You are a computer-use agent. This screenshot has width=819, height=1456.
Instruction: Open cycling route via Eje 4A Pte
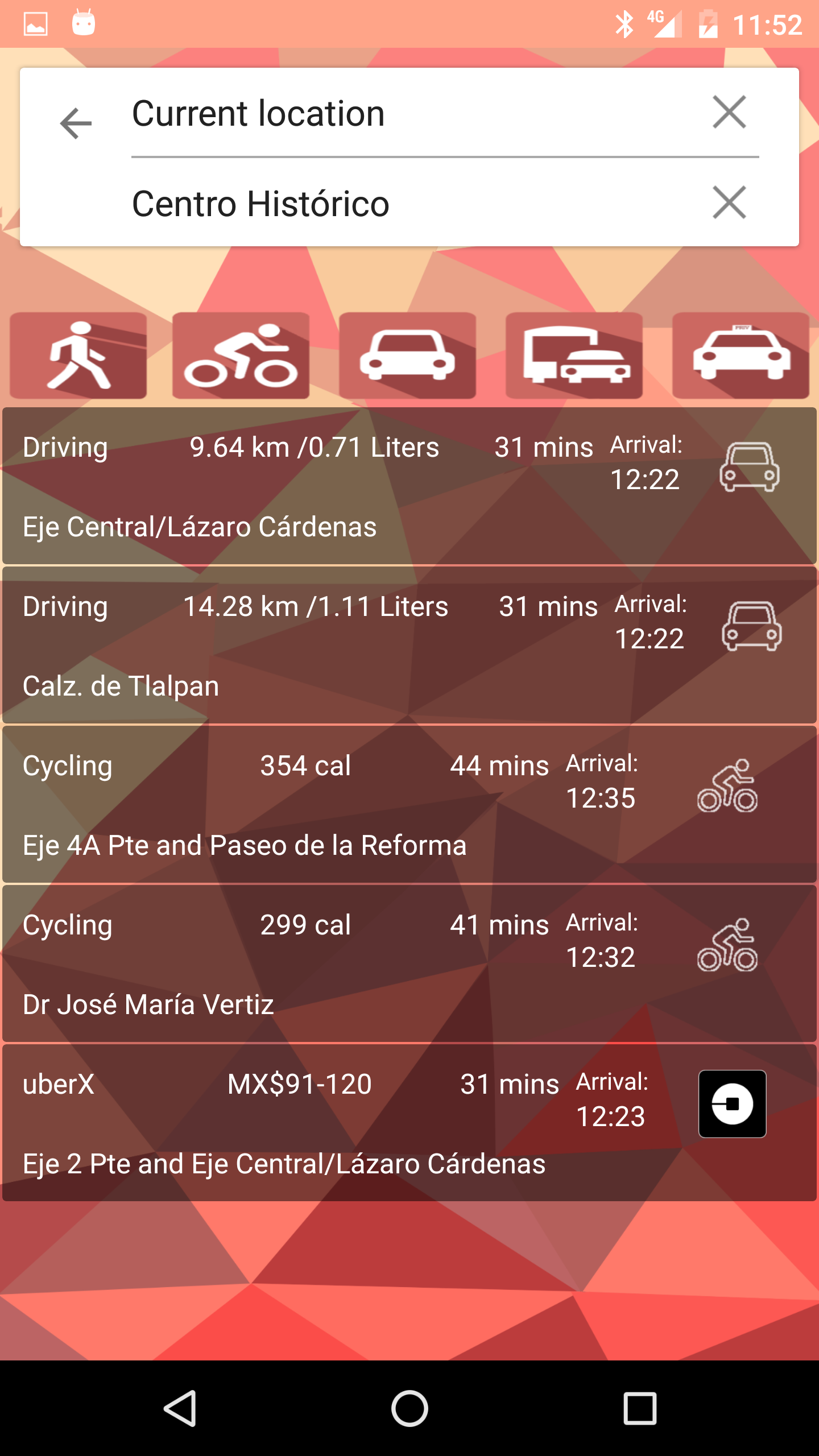(x=409, y=804)
